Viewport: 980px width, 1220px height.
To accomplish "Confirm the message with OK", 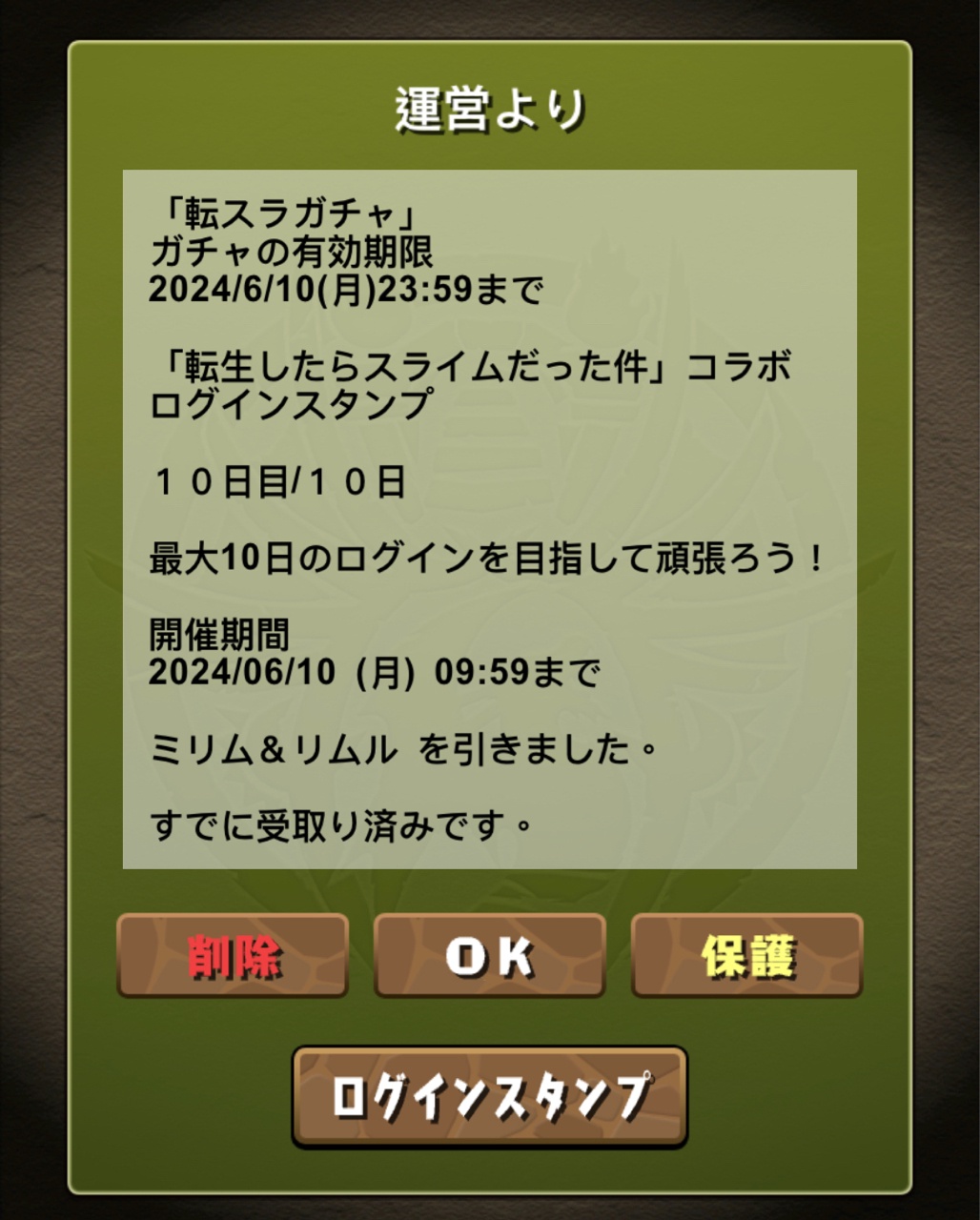I will click(489, 956).
